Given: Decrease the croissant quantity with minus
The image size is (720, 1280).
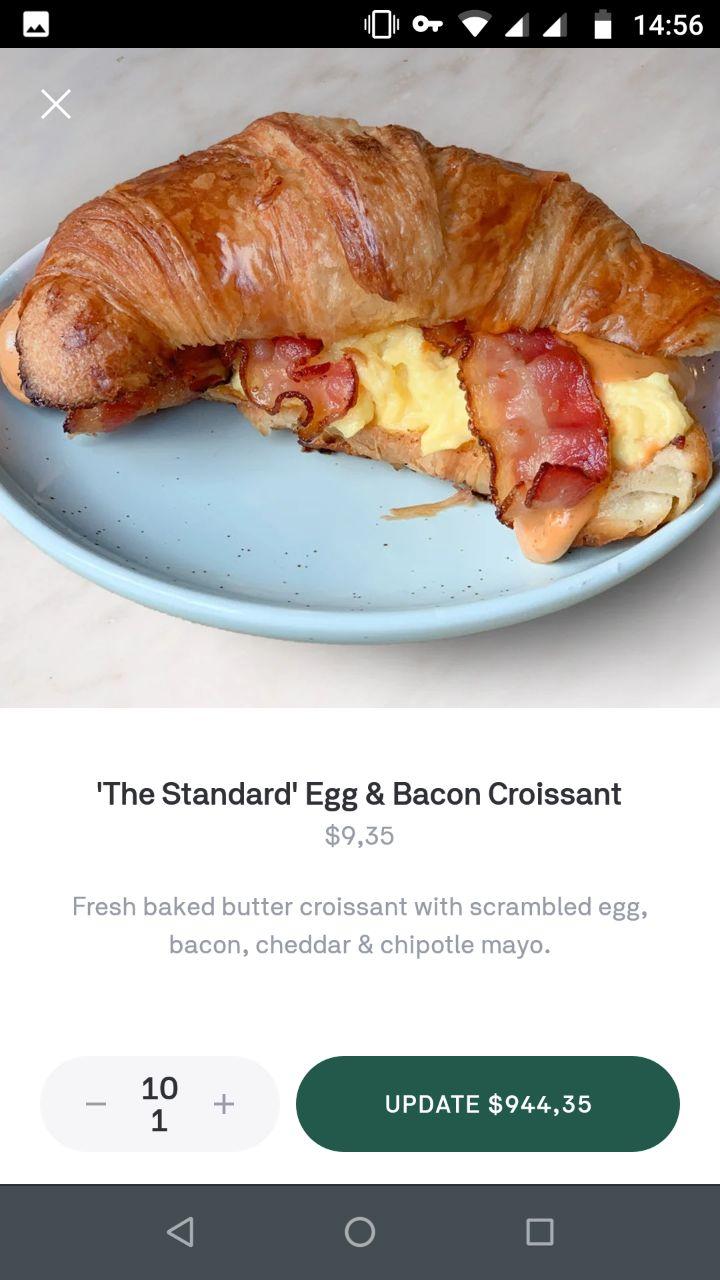Looking at the screenshot, I should pos(96,1104).
